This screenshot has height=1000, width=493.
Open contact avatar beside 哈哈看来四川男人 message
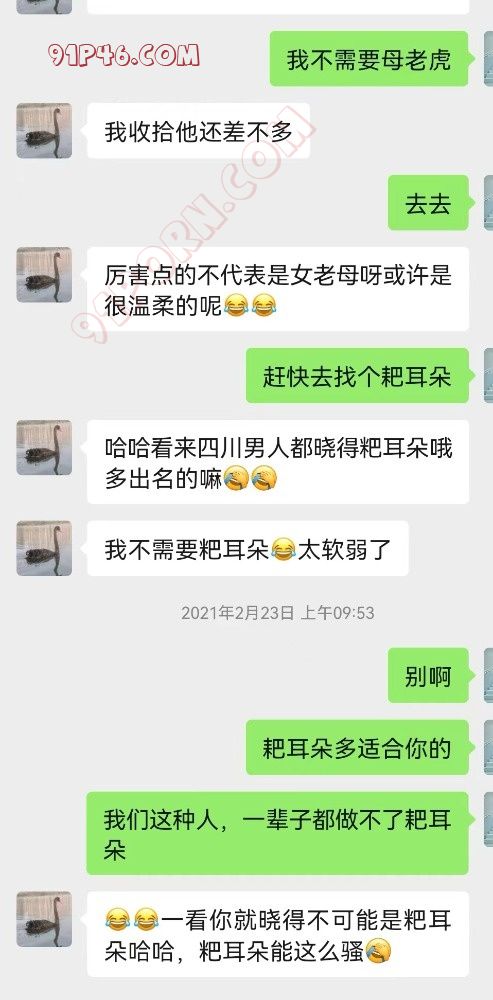pos(44,448)
